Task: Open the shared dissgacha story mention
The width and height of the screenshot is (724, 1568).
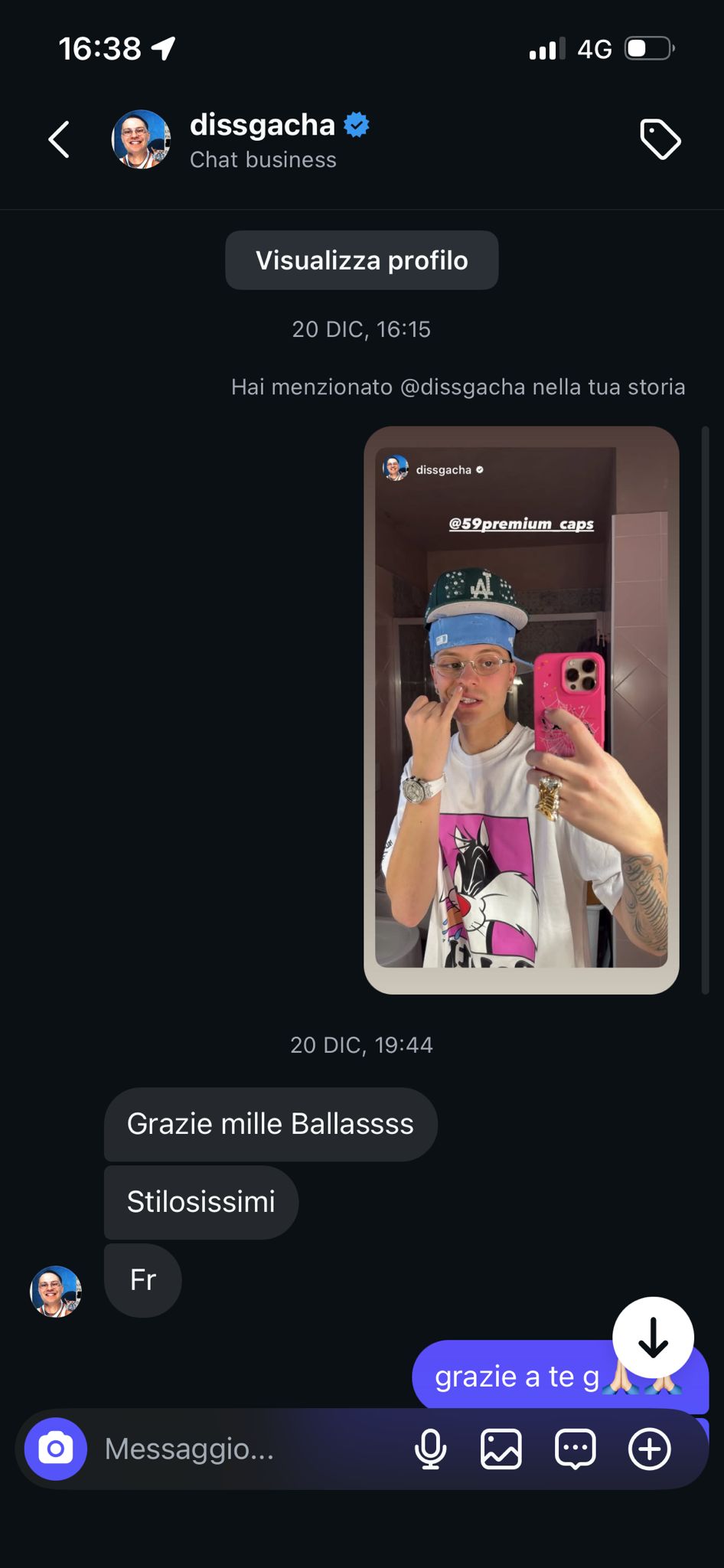Action: 521,710
